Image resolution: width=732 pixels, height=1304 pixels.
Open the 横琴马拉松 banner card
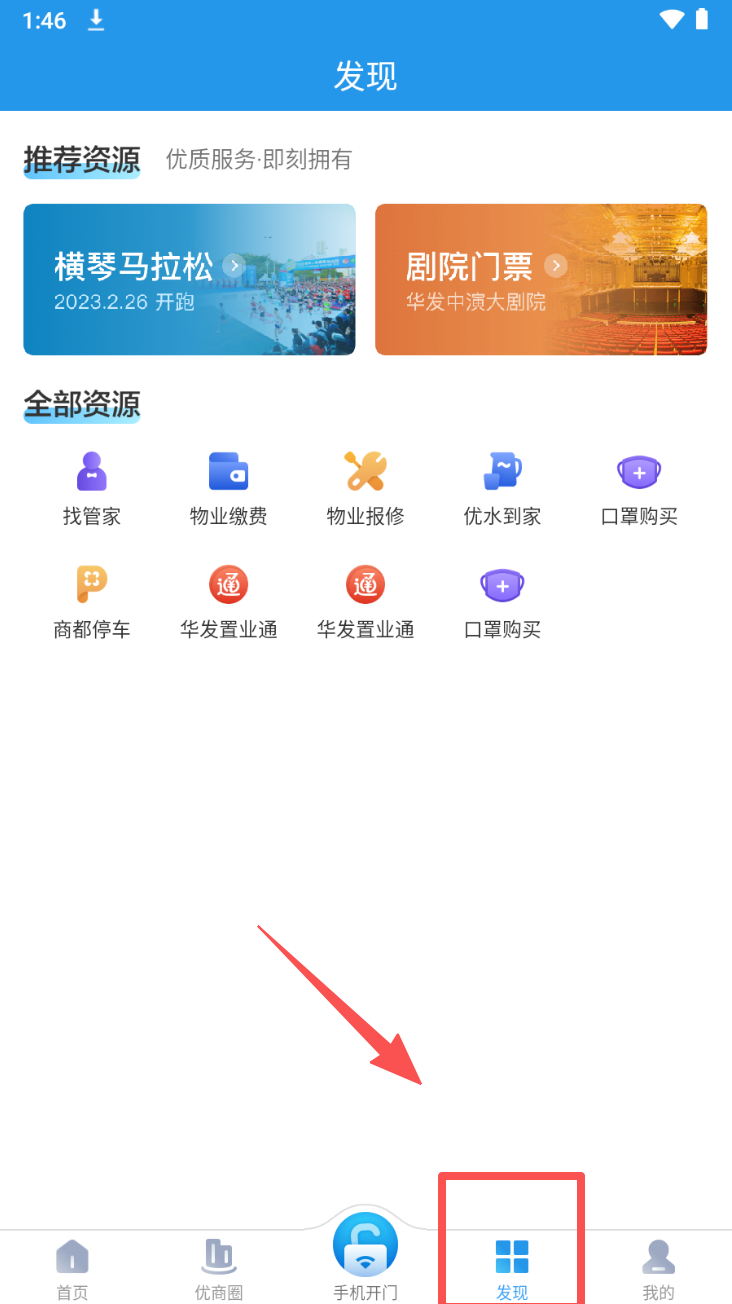[189, 279]
